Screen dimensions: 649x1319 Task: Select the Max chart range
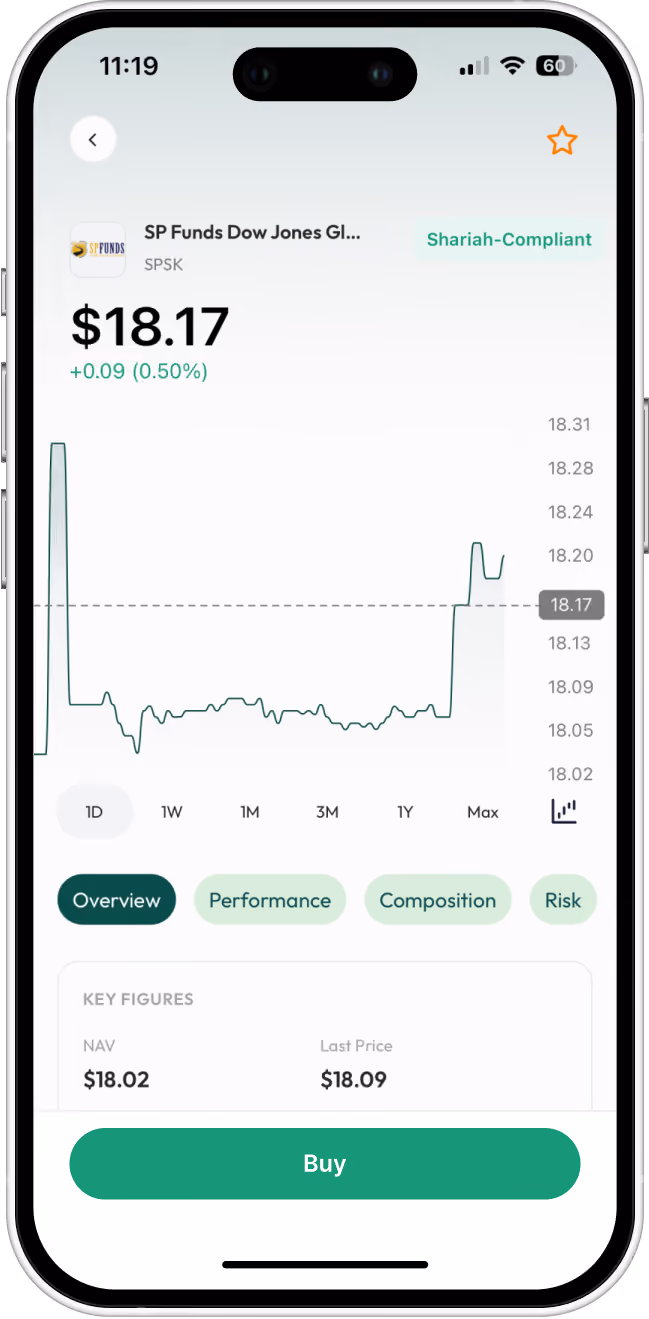pyautogui.click(x=483, y=812)
